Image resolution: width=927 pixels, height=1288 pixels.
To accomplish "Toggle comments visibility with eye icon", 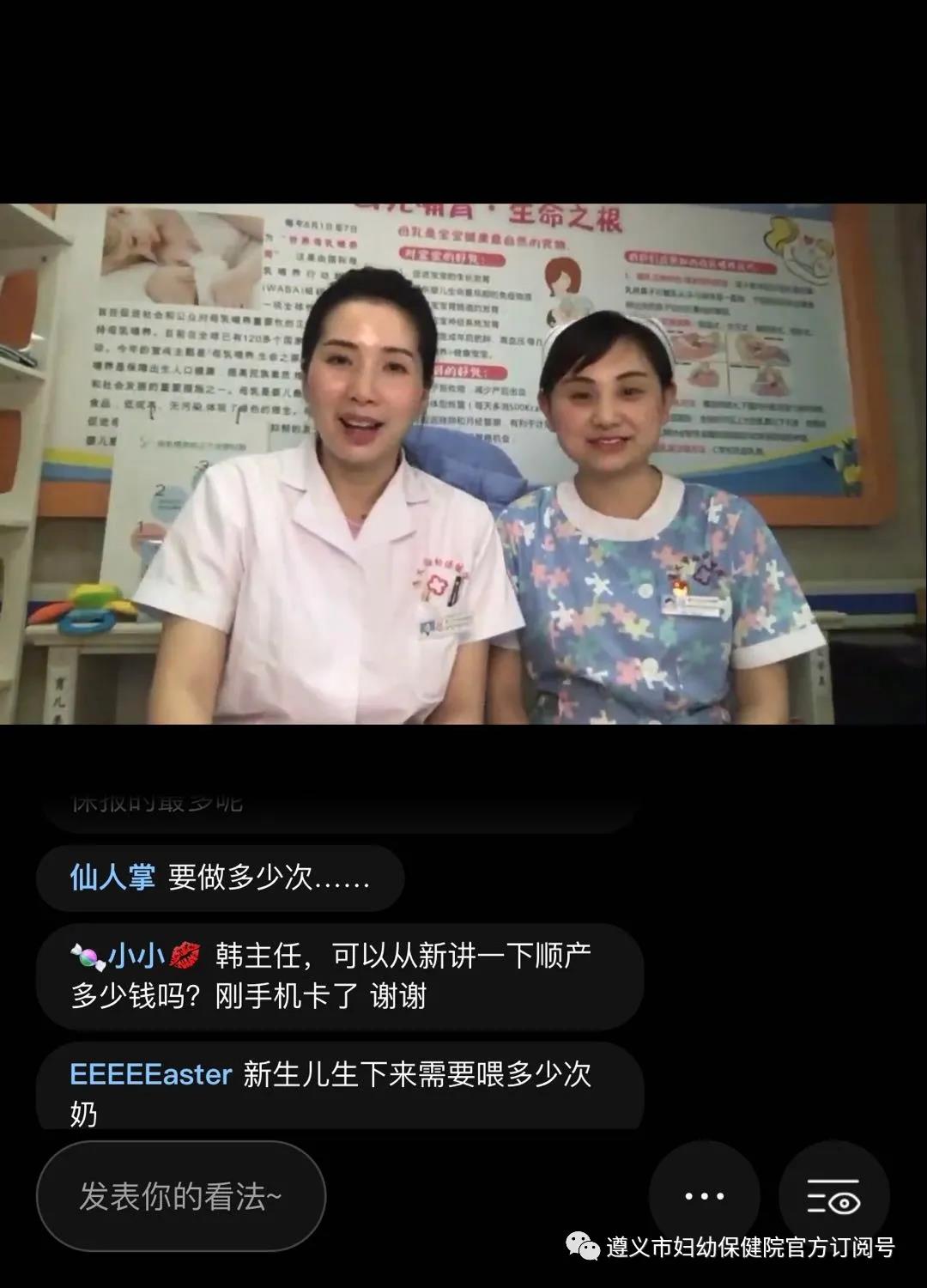I will click(x=833, y=1196).
